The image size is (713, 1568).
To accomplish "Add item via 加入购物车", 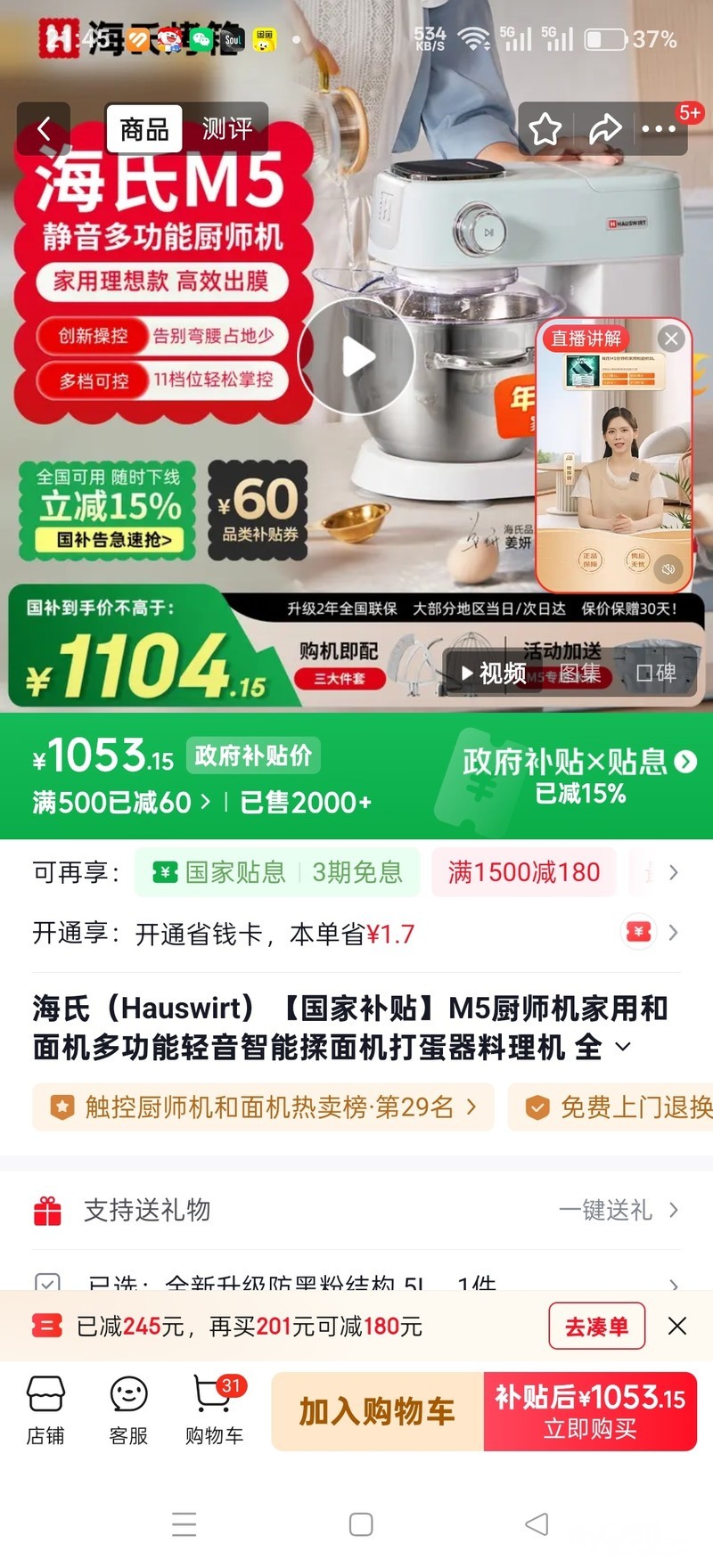I will pos(377,1411).
